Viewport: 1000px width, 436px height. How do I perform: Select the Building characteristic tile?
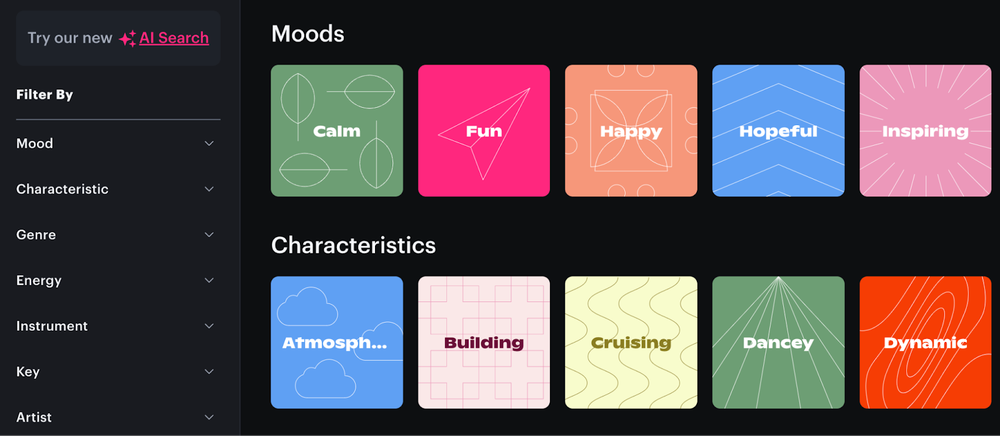[x=484, y=343]
